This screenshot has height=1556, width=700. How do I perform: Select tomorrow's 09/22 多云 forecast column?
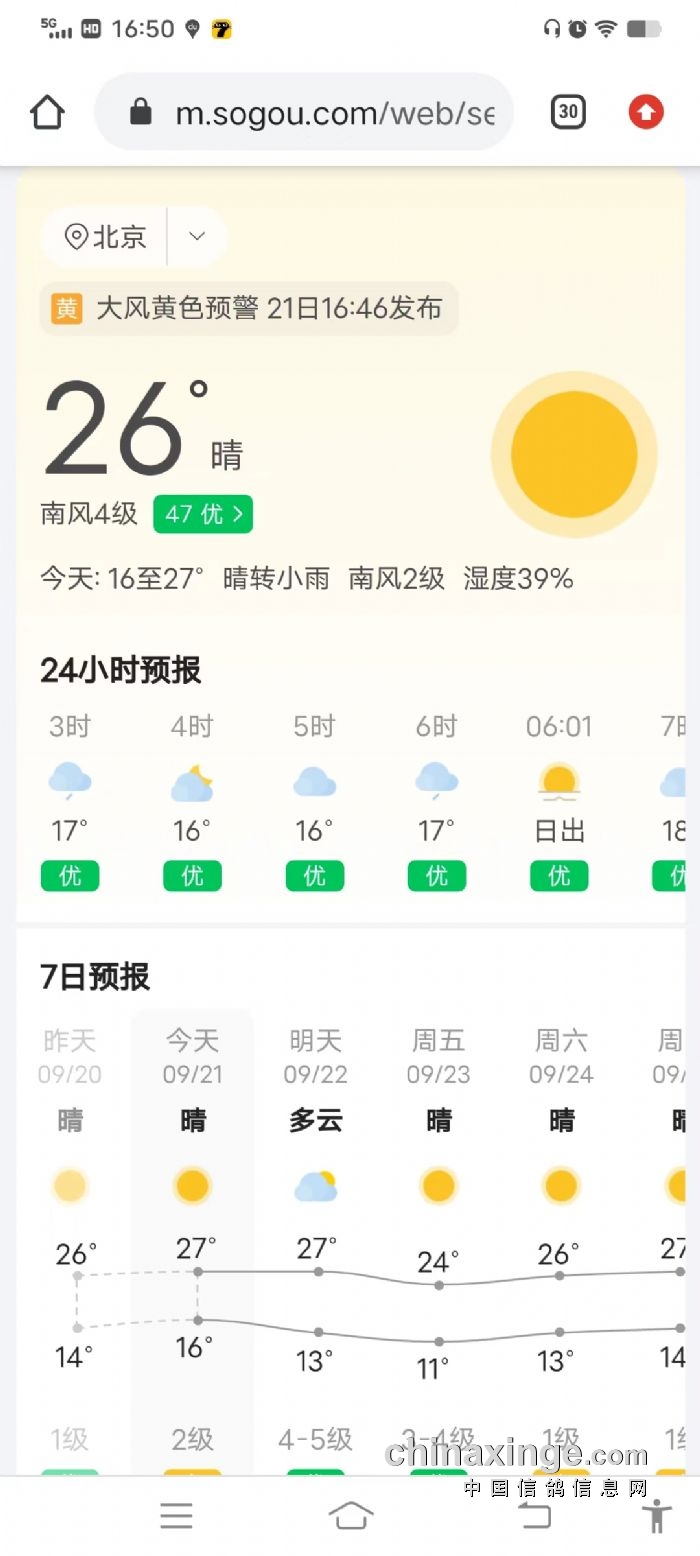pyautogui.click(x=315, y=1120)
